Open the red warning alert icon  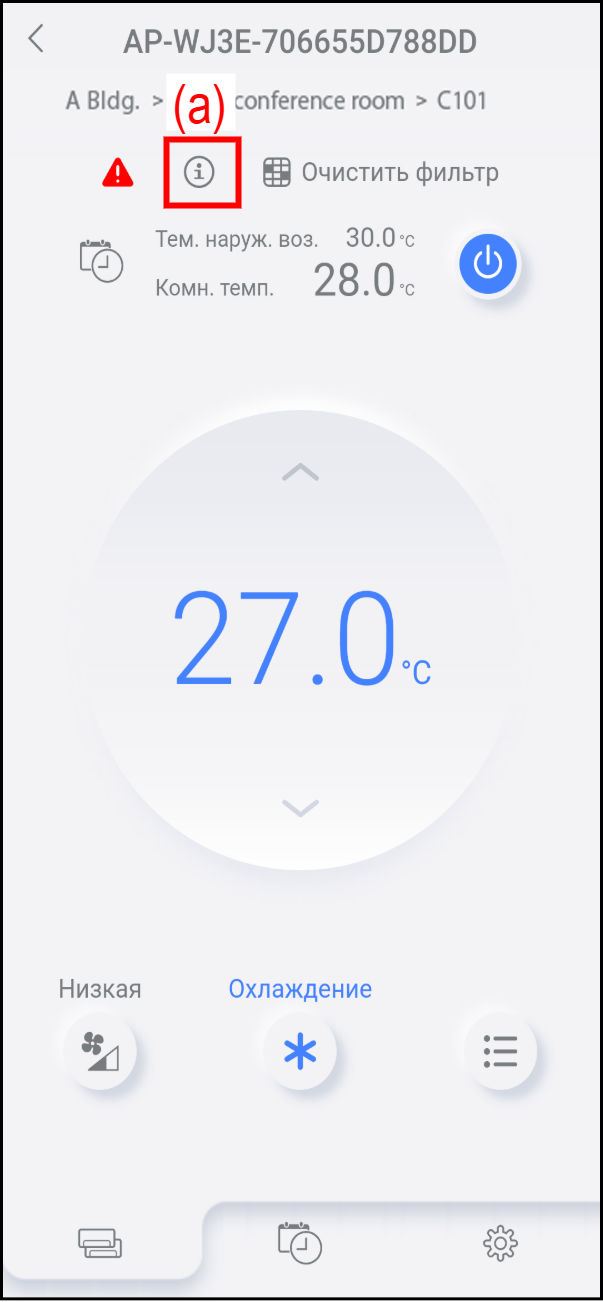(x=118, y=174)
